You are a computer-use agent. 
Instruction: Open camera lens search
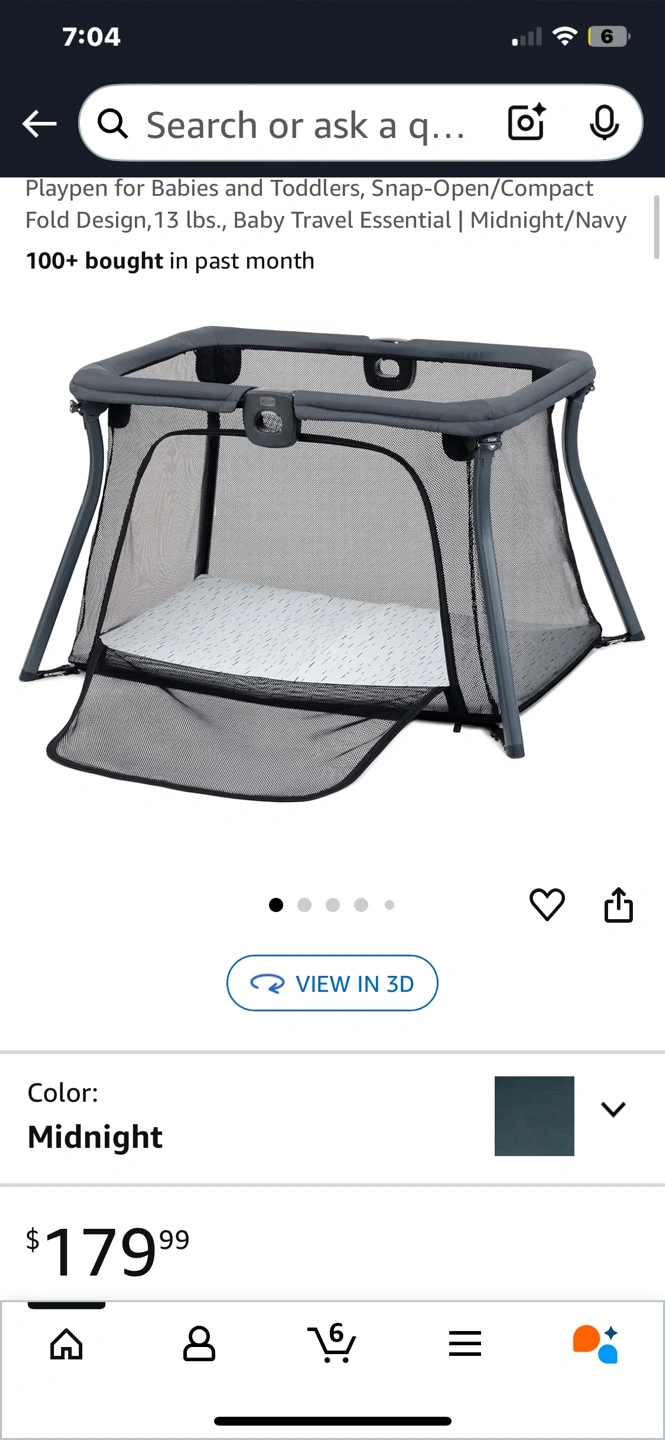click(x=527, y=123)
